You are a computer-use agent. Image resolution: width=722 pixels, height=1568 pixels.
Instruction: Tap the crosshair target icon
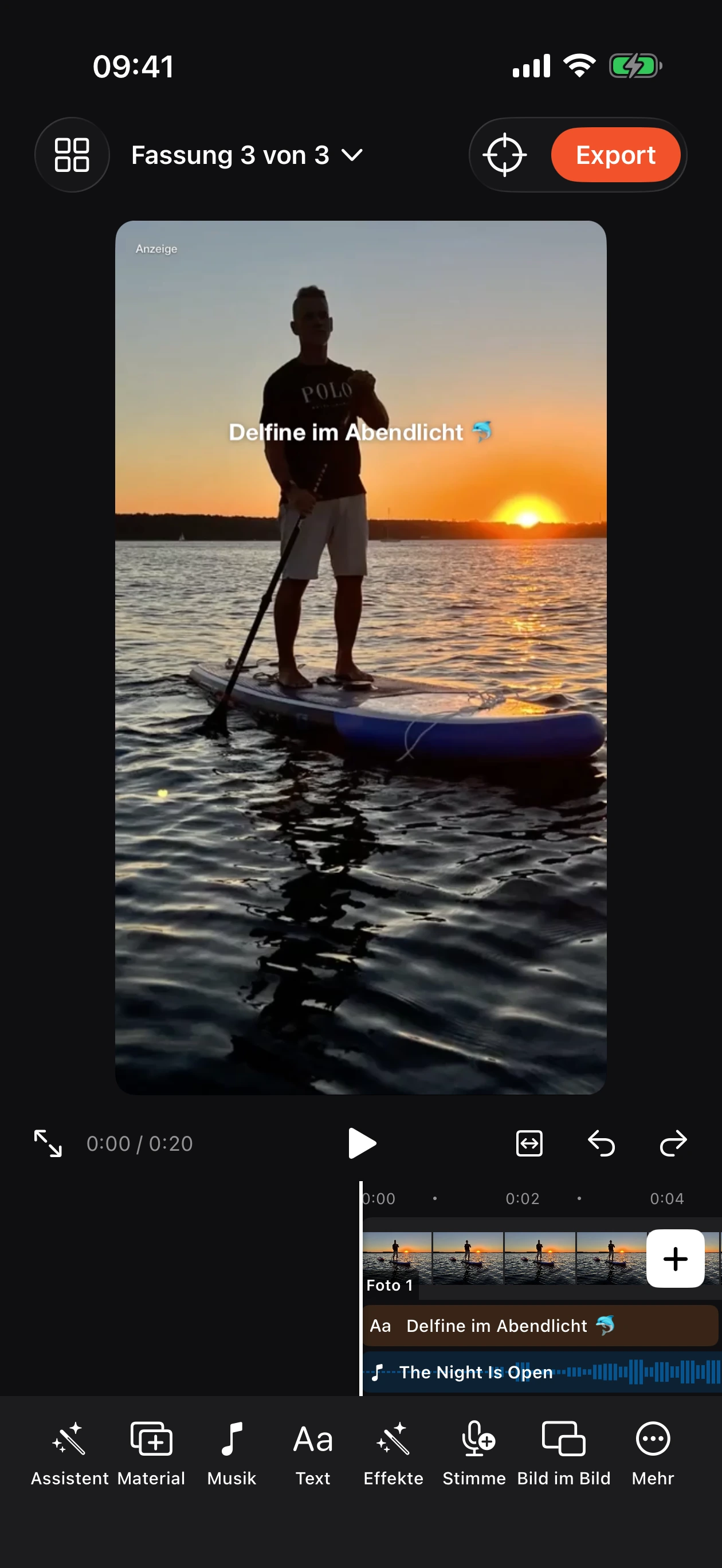(x=505, y=155)
